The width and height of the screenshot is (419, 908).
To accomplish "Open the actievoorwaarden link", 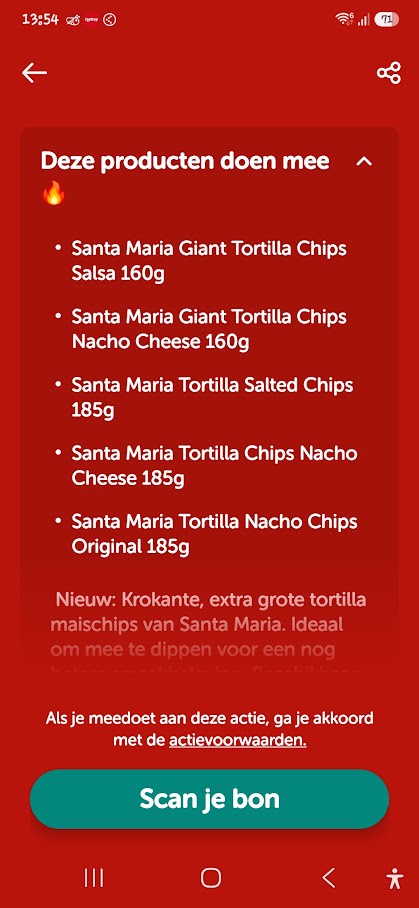I will click(238, 740).
